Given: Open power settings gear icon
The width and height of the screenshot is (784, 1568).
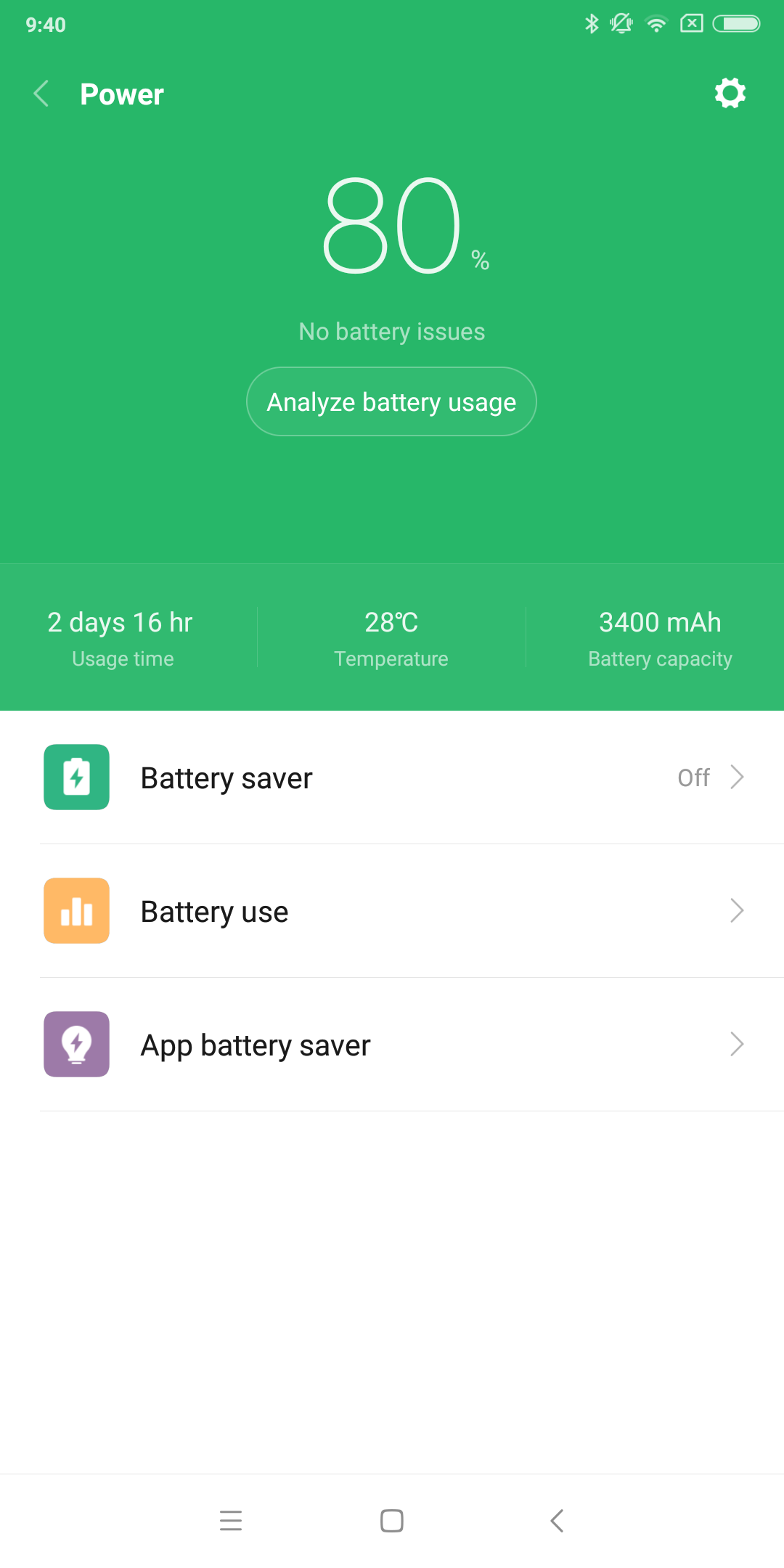Looking at the screenshot, I should click(730, 94).
